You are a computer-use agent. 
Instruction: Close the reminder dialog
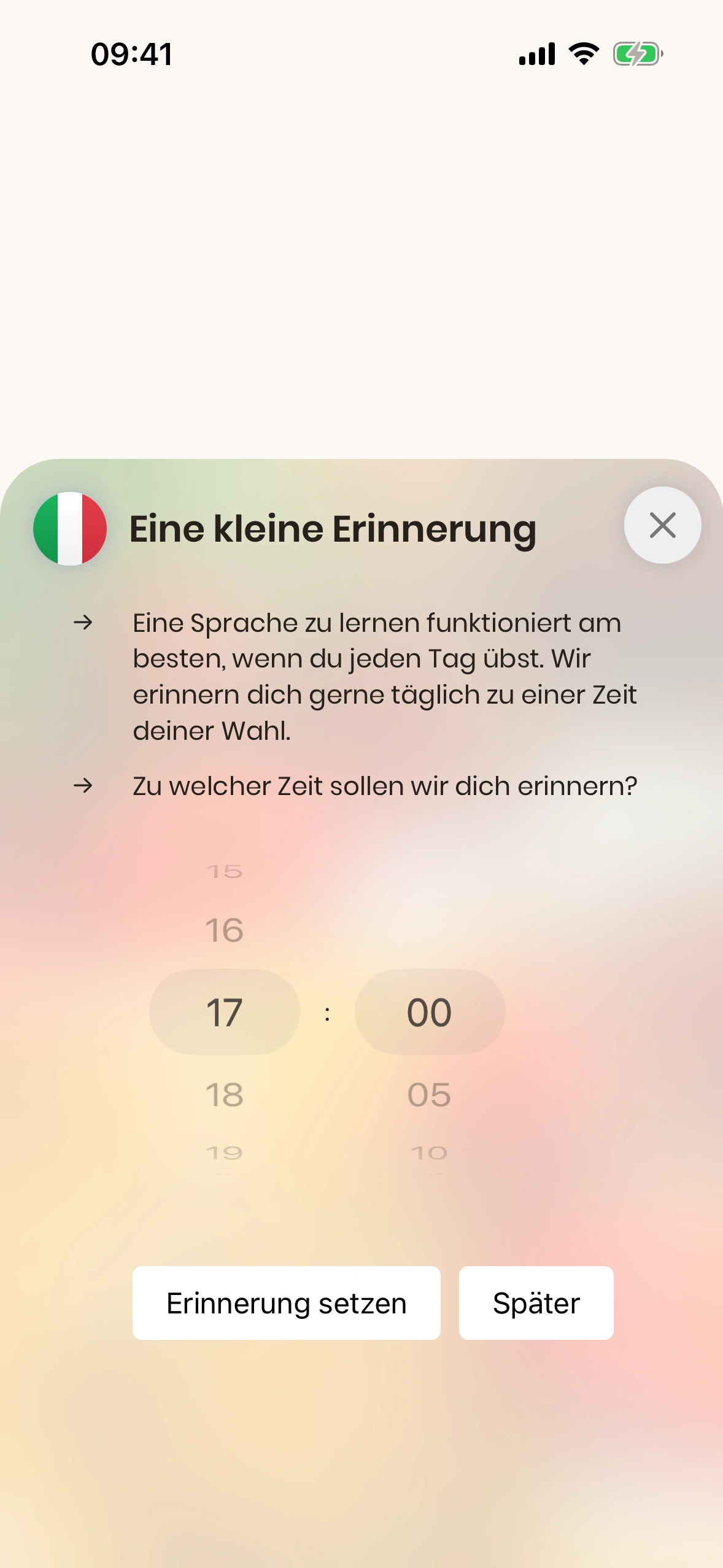662,525
